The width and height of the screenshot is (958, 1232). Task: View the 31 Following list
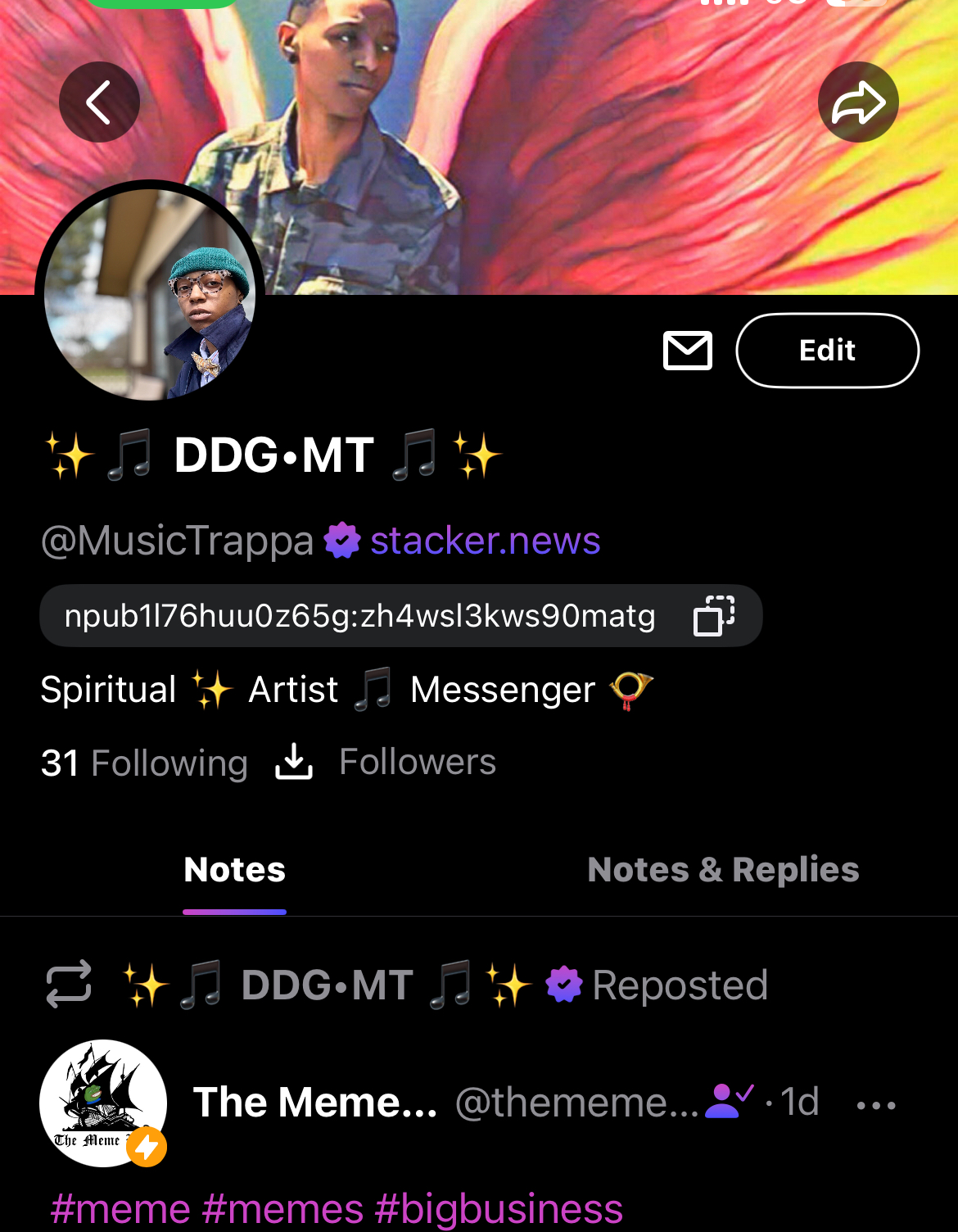click(144, 763)
